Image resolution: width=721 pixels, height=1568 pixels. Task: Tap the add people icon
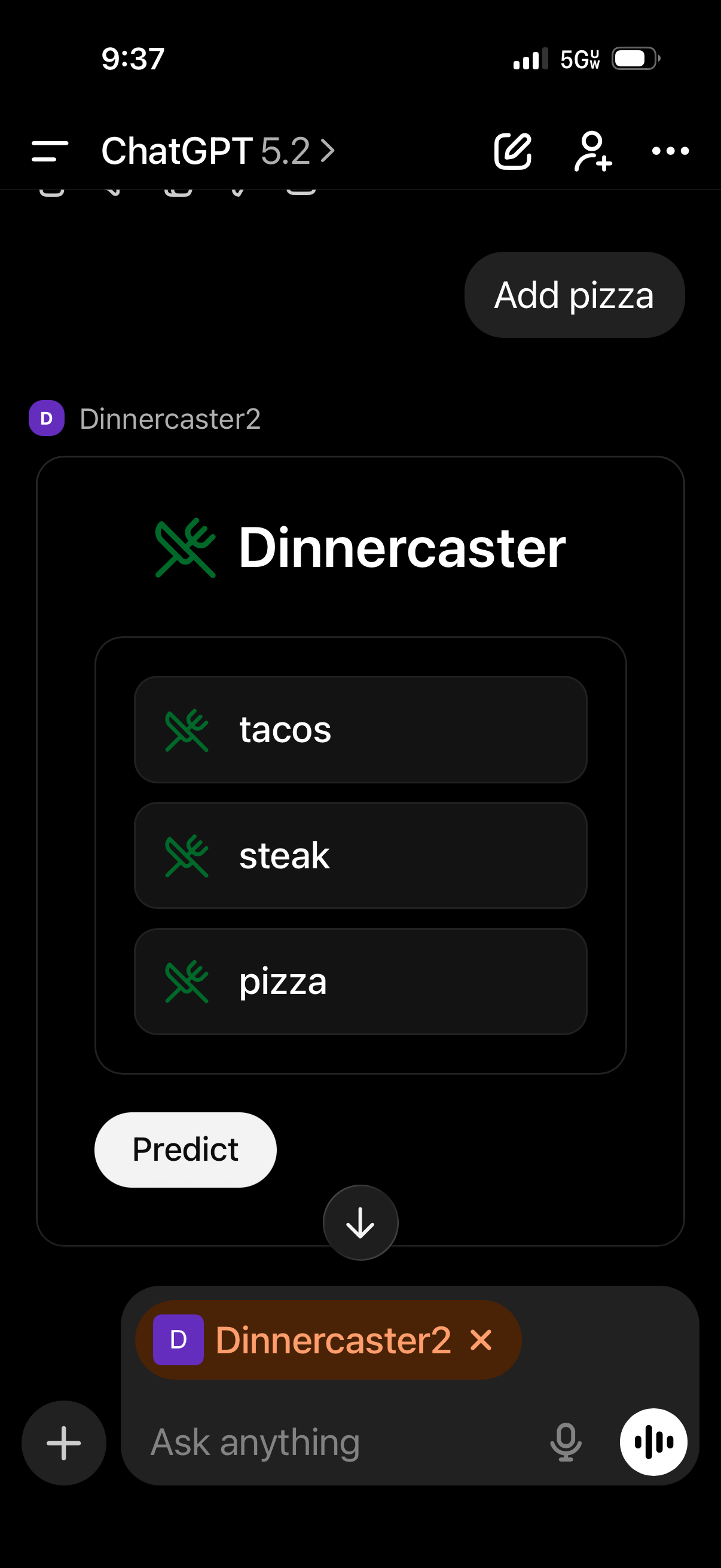pyautogui.click(x=592, y=151)
